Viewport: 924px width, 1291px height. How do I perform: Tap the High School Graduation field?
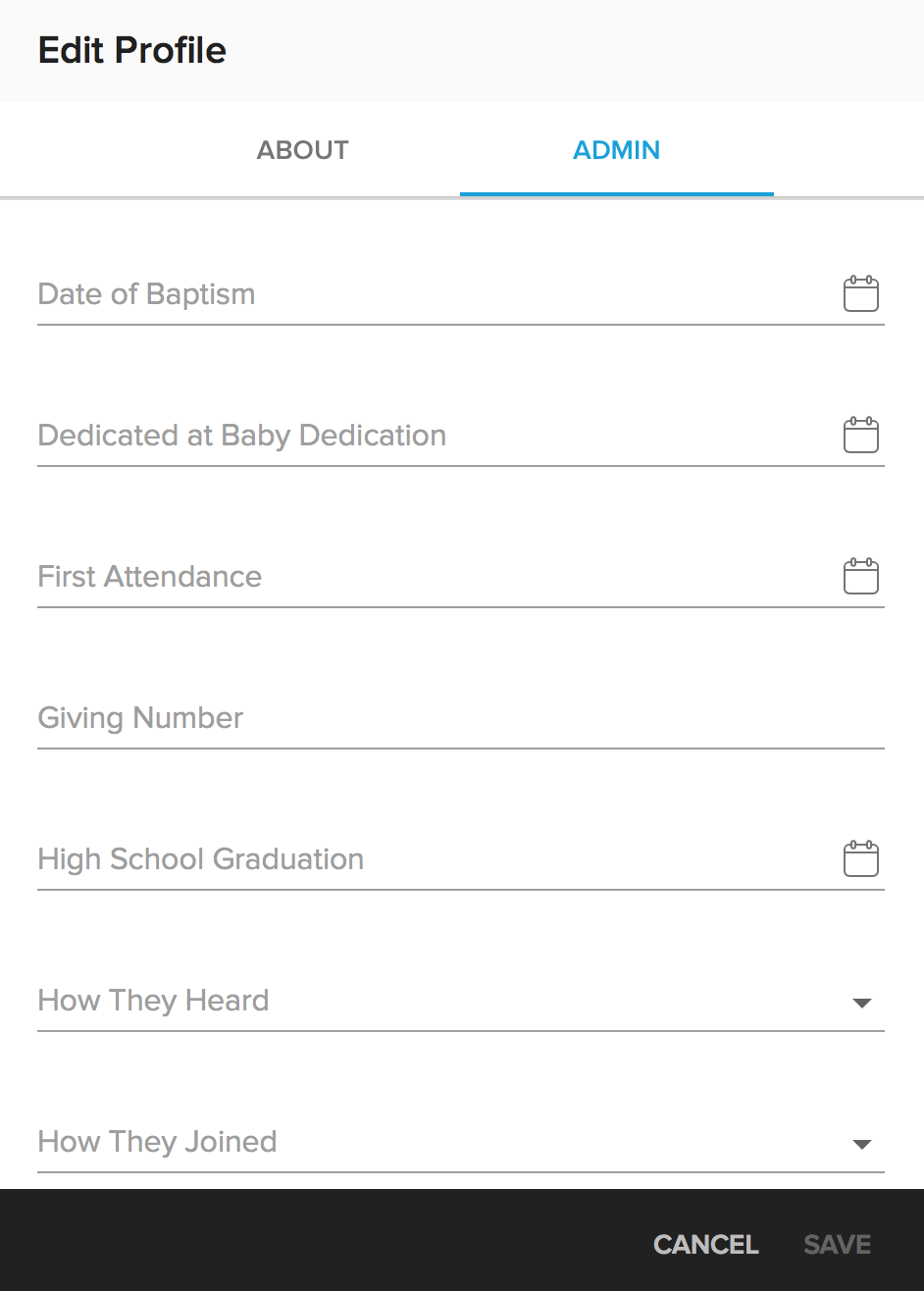pos(432,859)
